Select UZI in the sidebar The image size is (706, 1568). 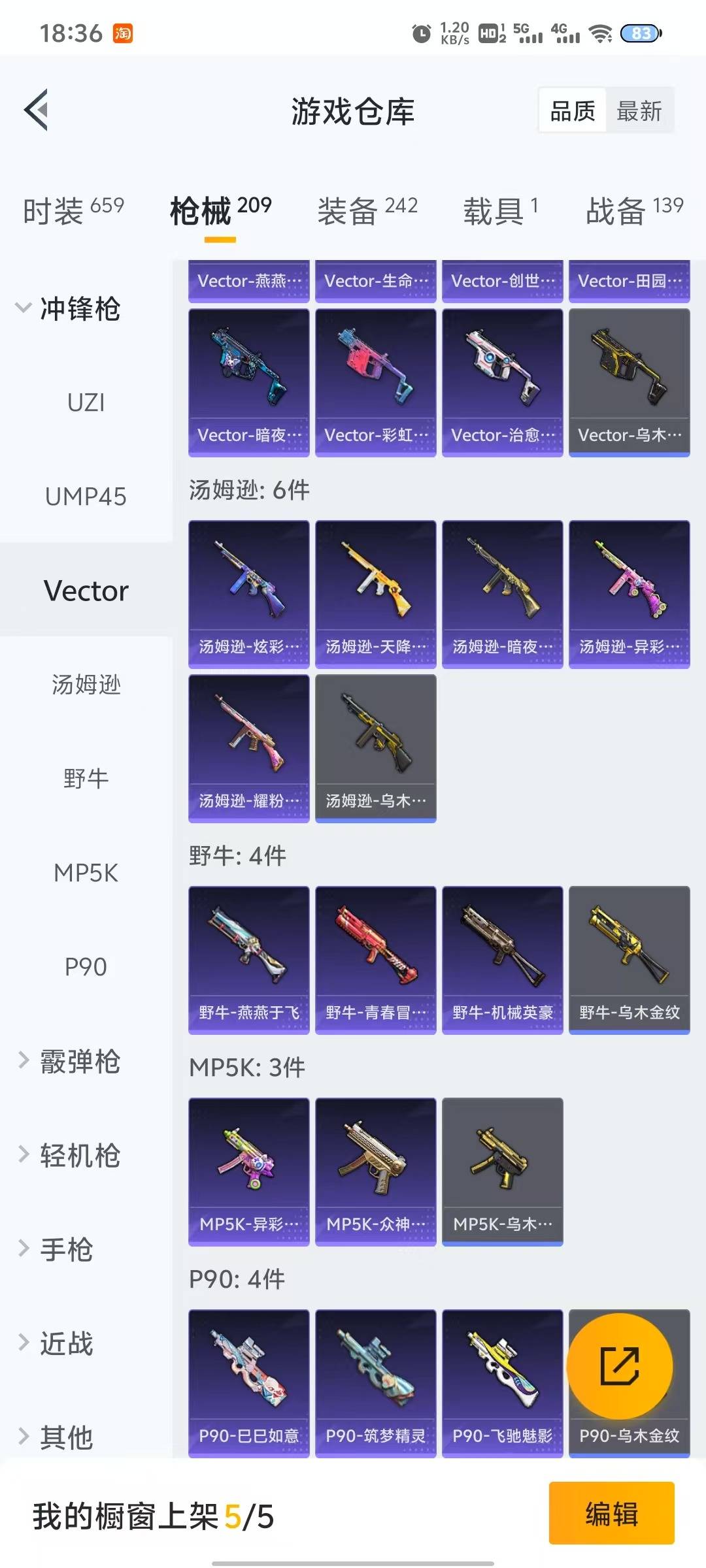[86, 402]
